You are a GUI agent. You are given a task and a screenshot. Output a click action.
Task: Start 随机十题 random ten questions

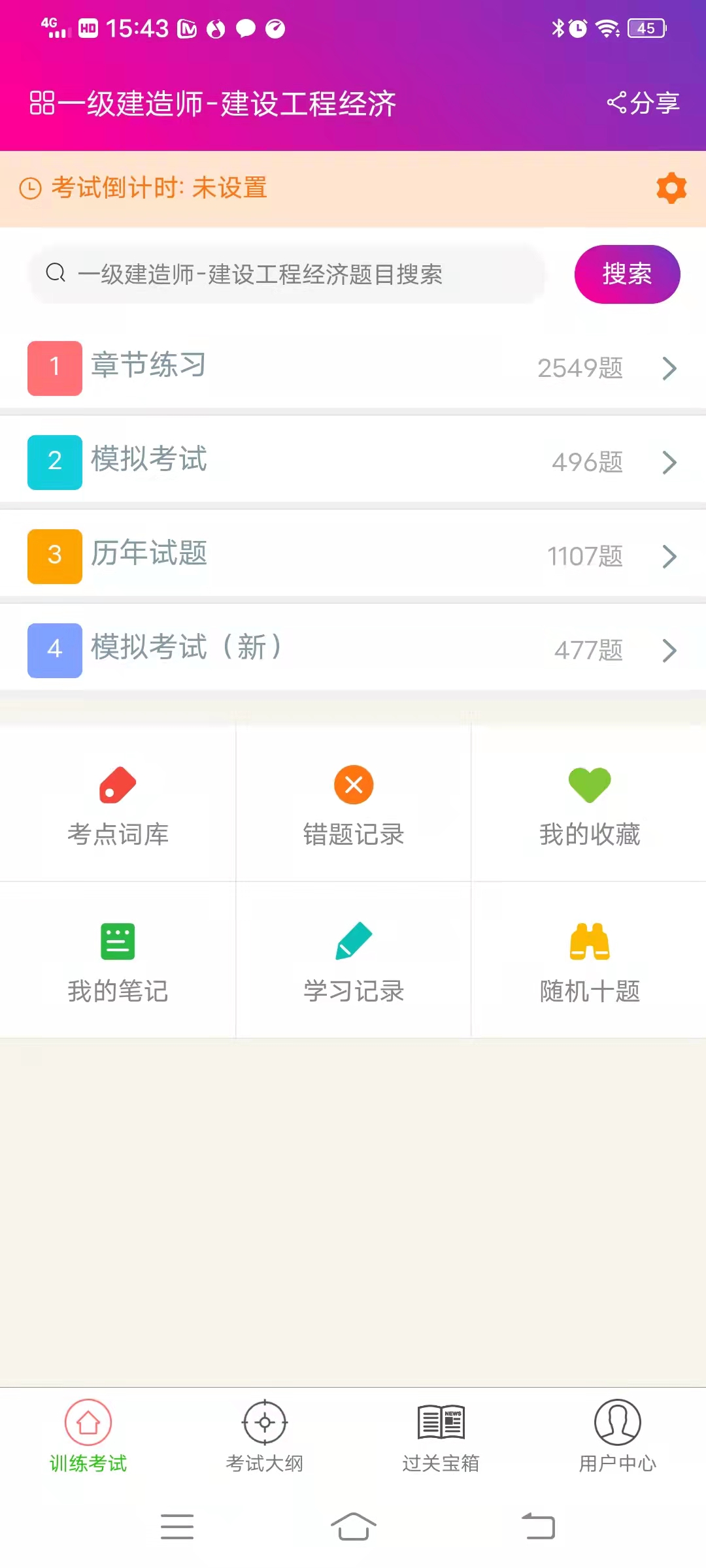pos(589,967)
